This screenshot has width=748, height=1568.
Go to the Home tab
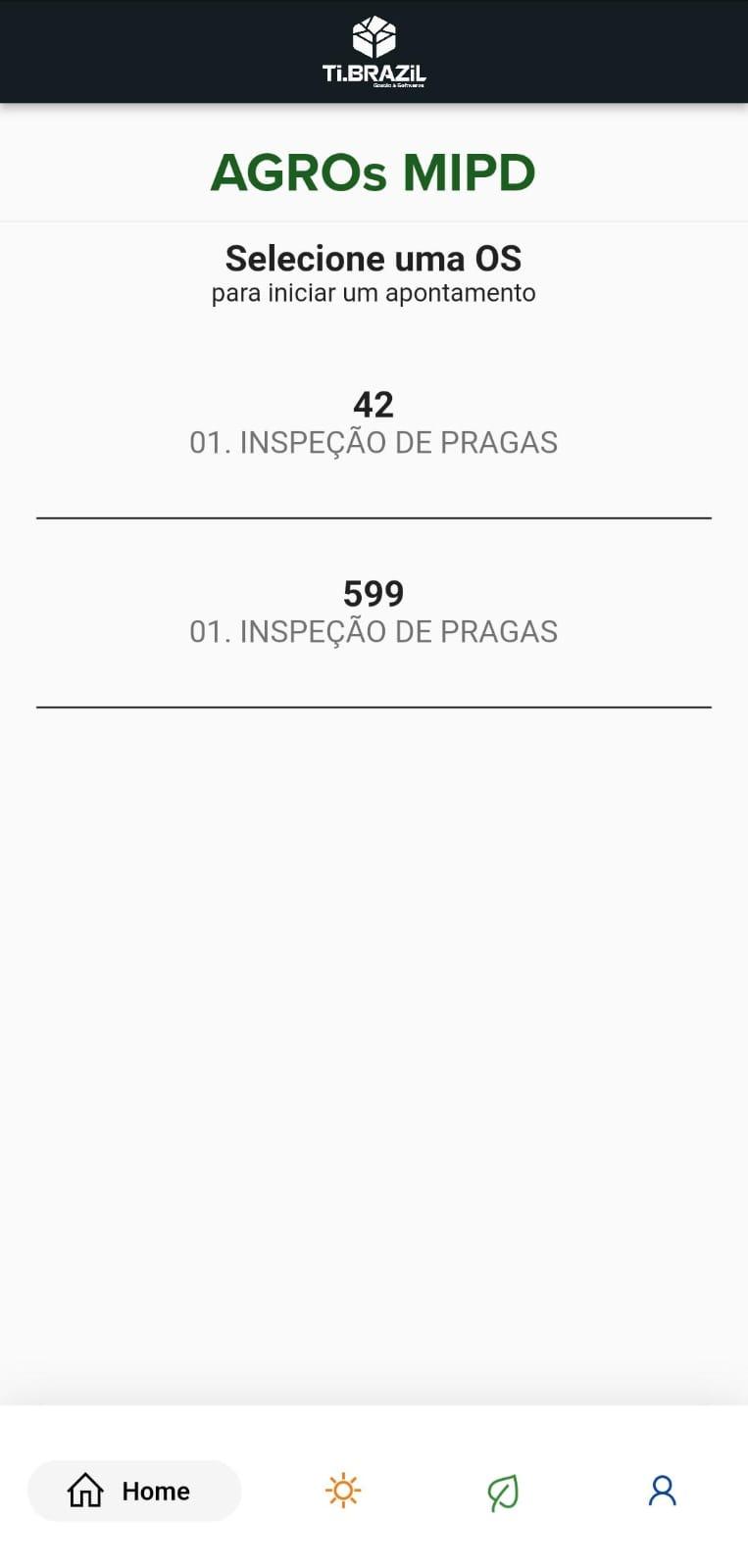(134, 1491)
